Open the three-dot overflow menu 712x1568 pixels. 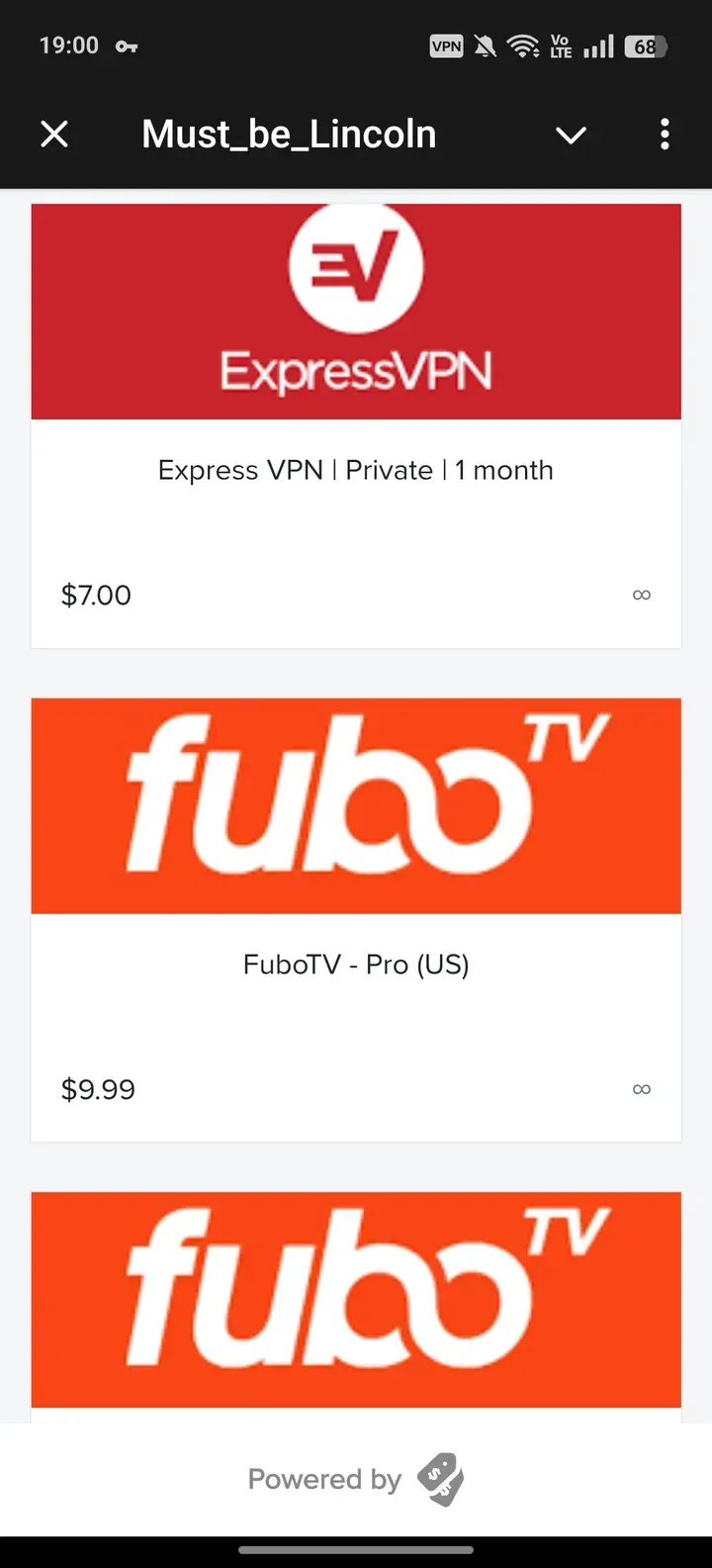point(665,134)
